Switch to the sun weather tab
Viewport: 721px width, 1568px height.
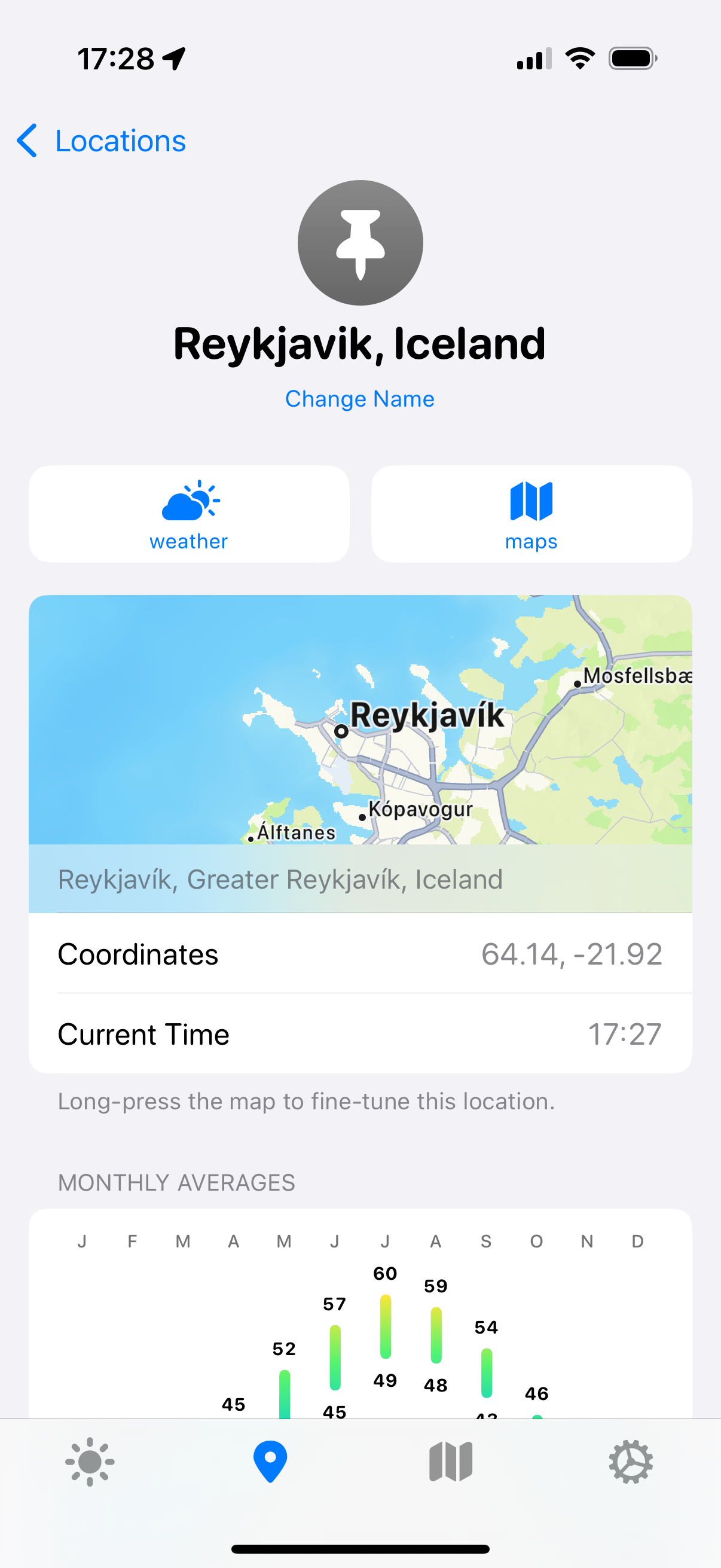(90, 1462)
